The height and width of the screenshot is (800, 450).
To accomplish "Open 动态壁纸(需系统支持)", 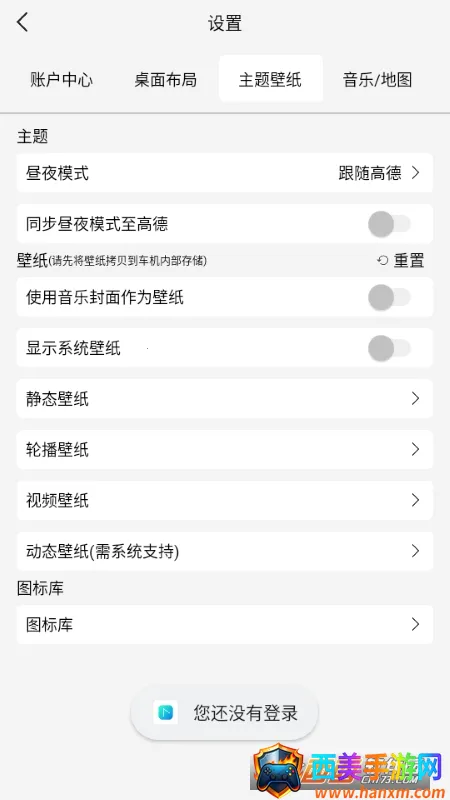I will pos(224,551).
